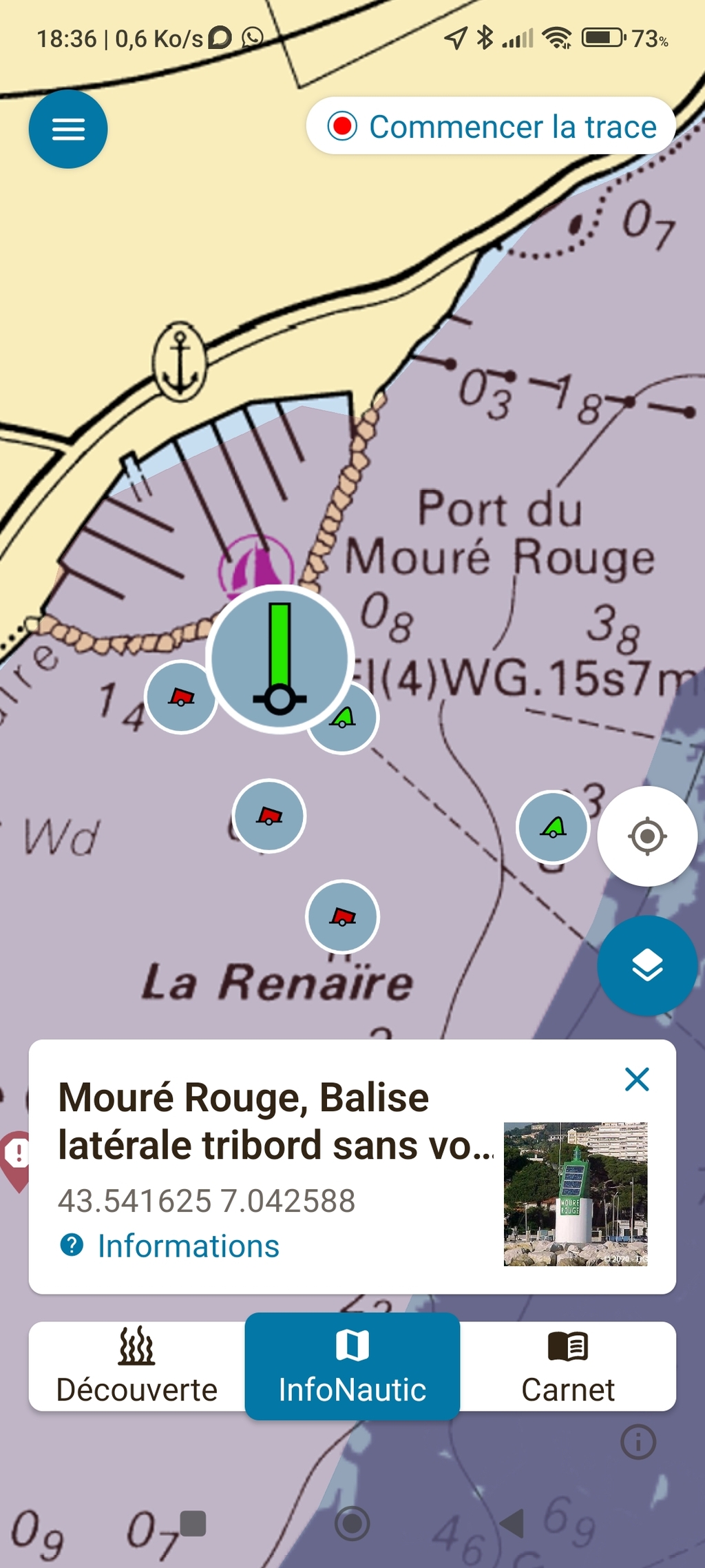Open the anchor mooring symbol on land
The width and height of the screenshot is (705, 1568).
(x=180, y=361)
